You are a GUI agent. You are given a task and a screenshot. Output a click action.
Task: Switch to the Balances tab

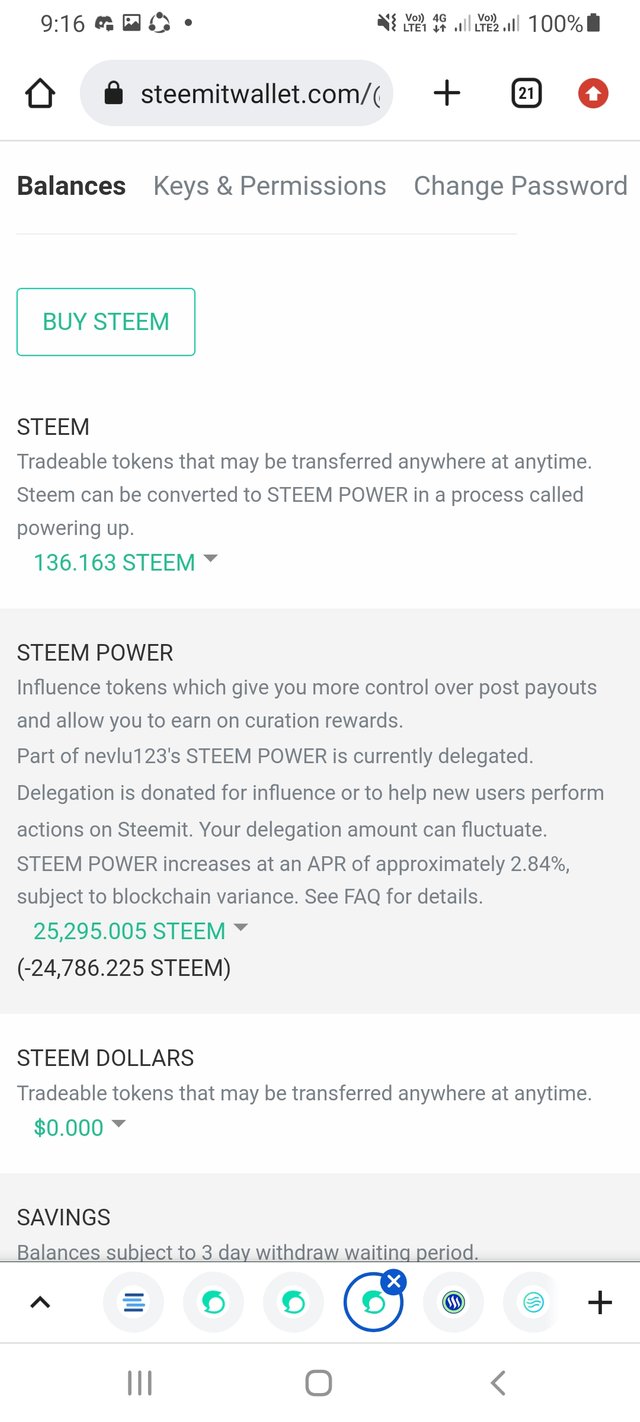[x=71, y=186]
